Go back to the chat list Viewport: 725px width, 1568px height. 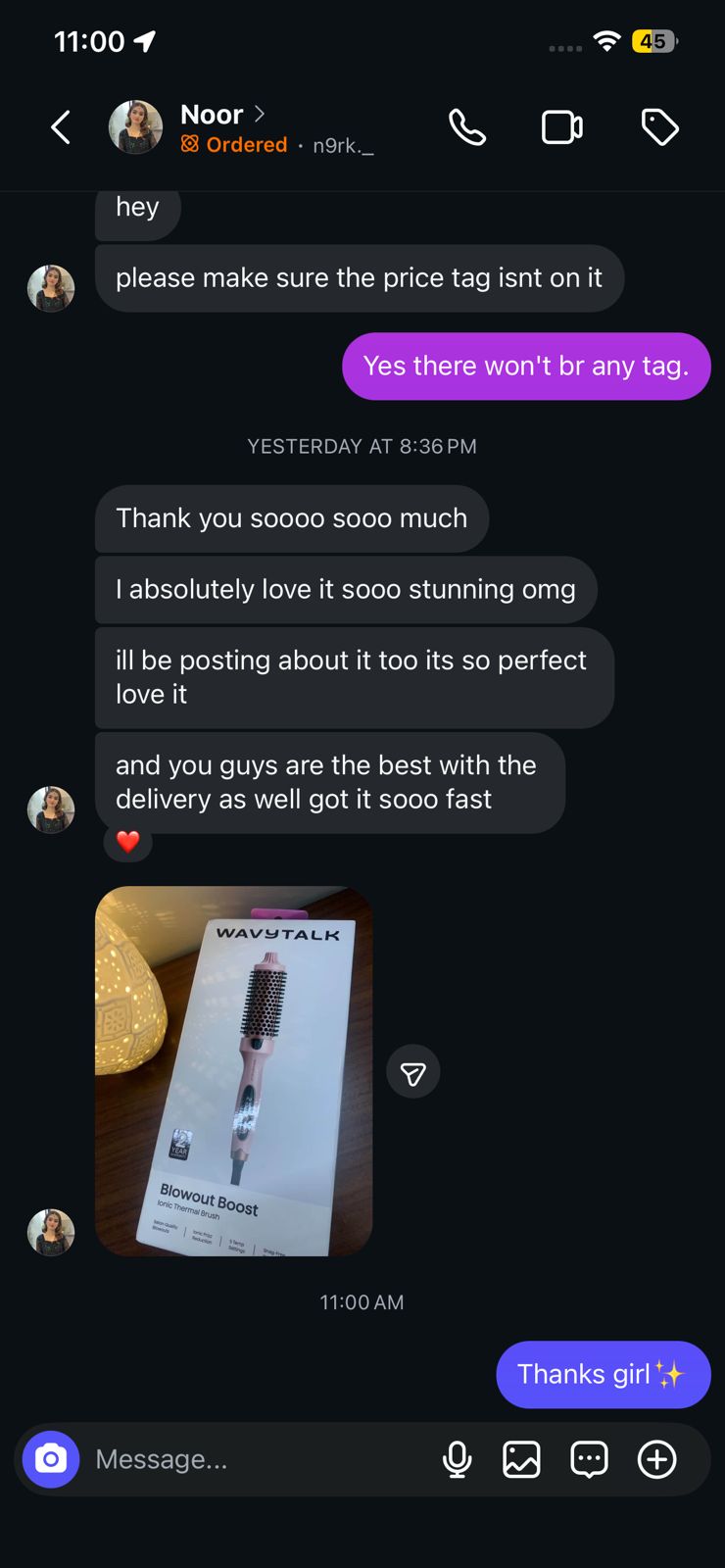coord(61,127)
